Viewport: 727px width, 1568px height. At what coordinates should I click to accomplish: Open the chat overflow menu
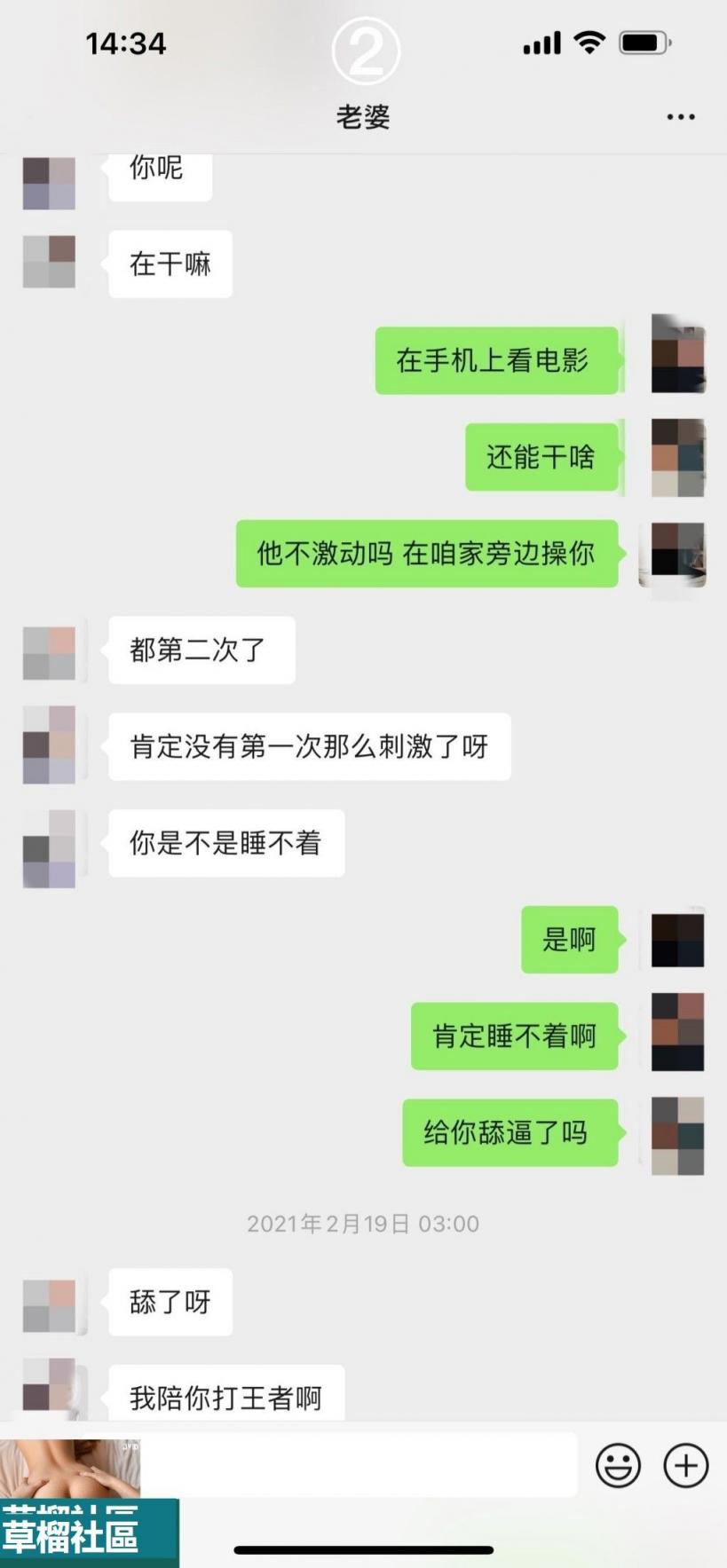(680, 117)
